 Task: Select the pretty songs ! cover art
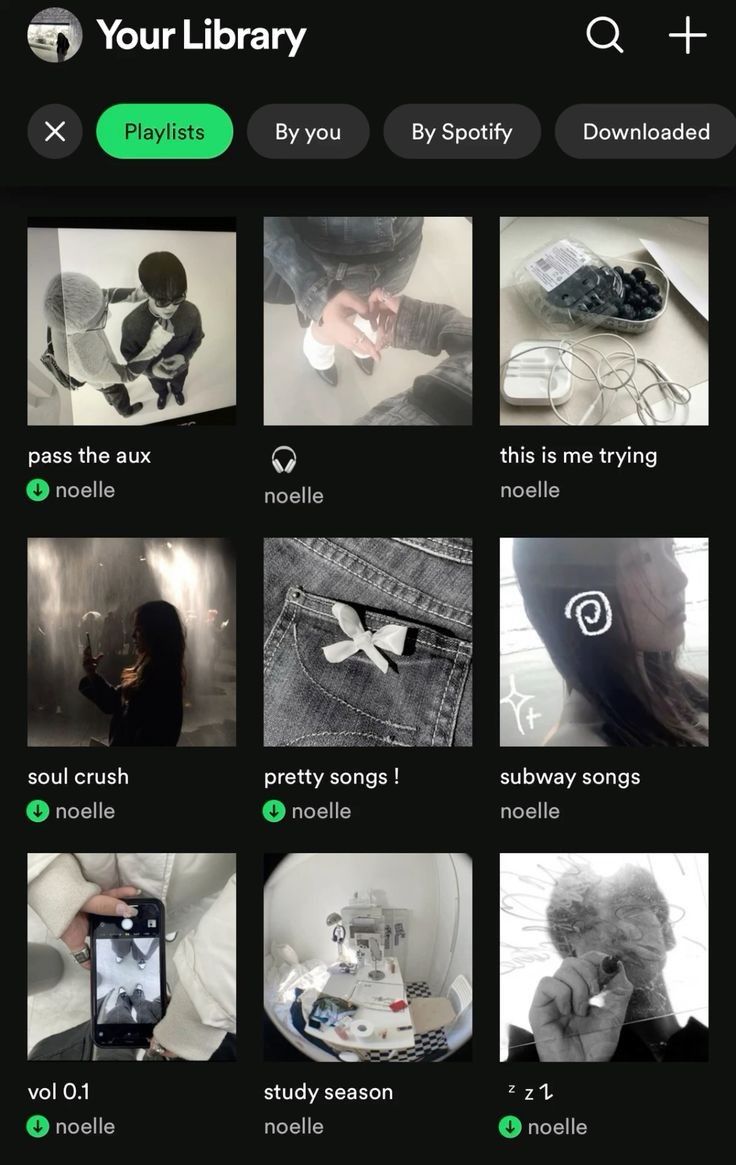(x=368, y=641)
